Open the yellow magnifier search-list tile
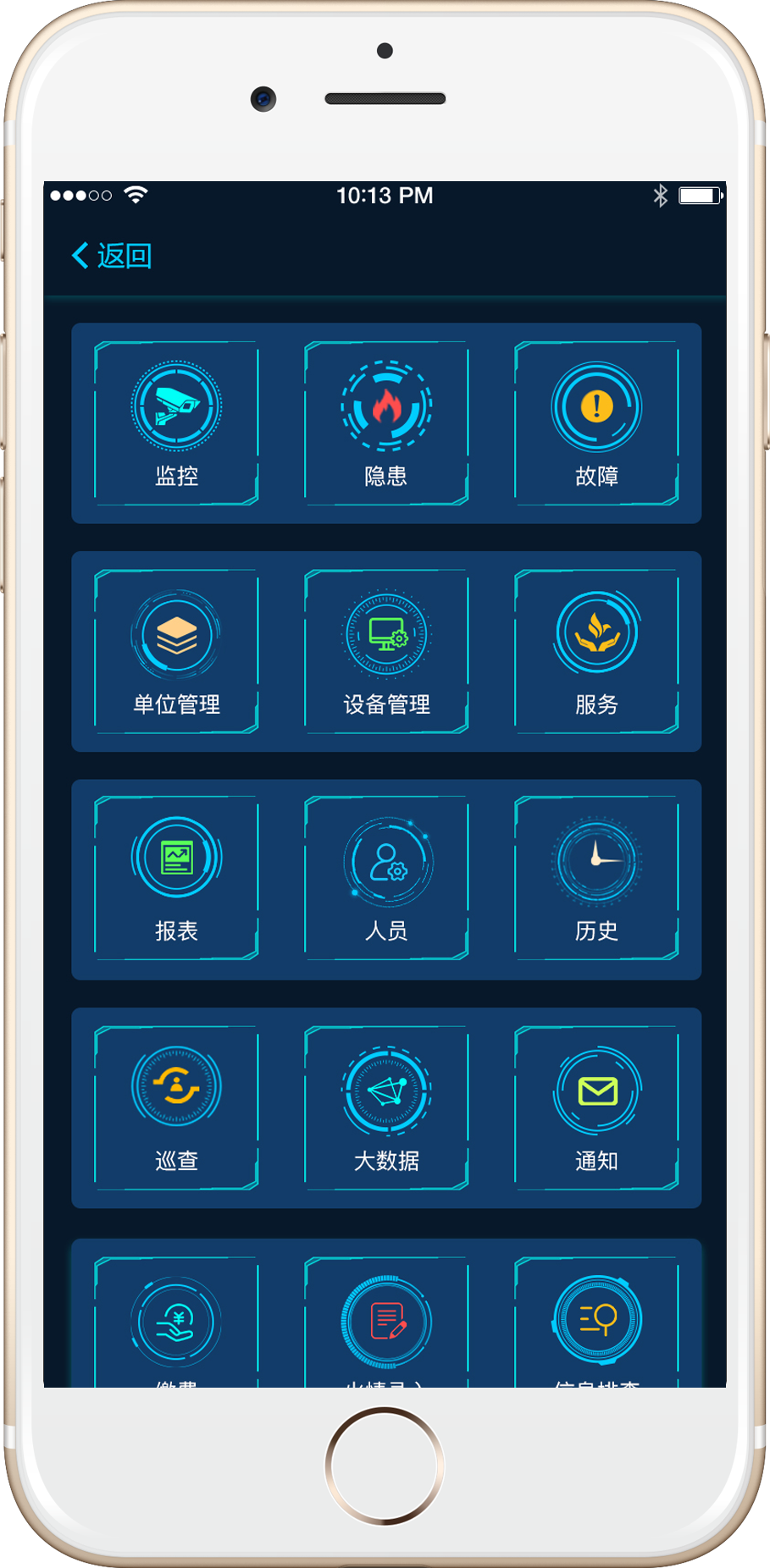Viewport: 770px width, 1568px height. tap(596, 1322)
